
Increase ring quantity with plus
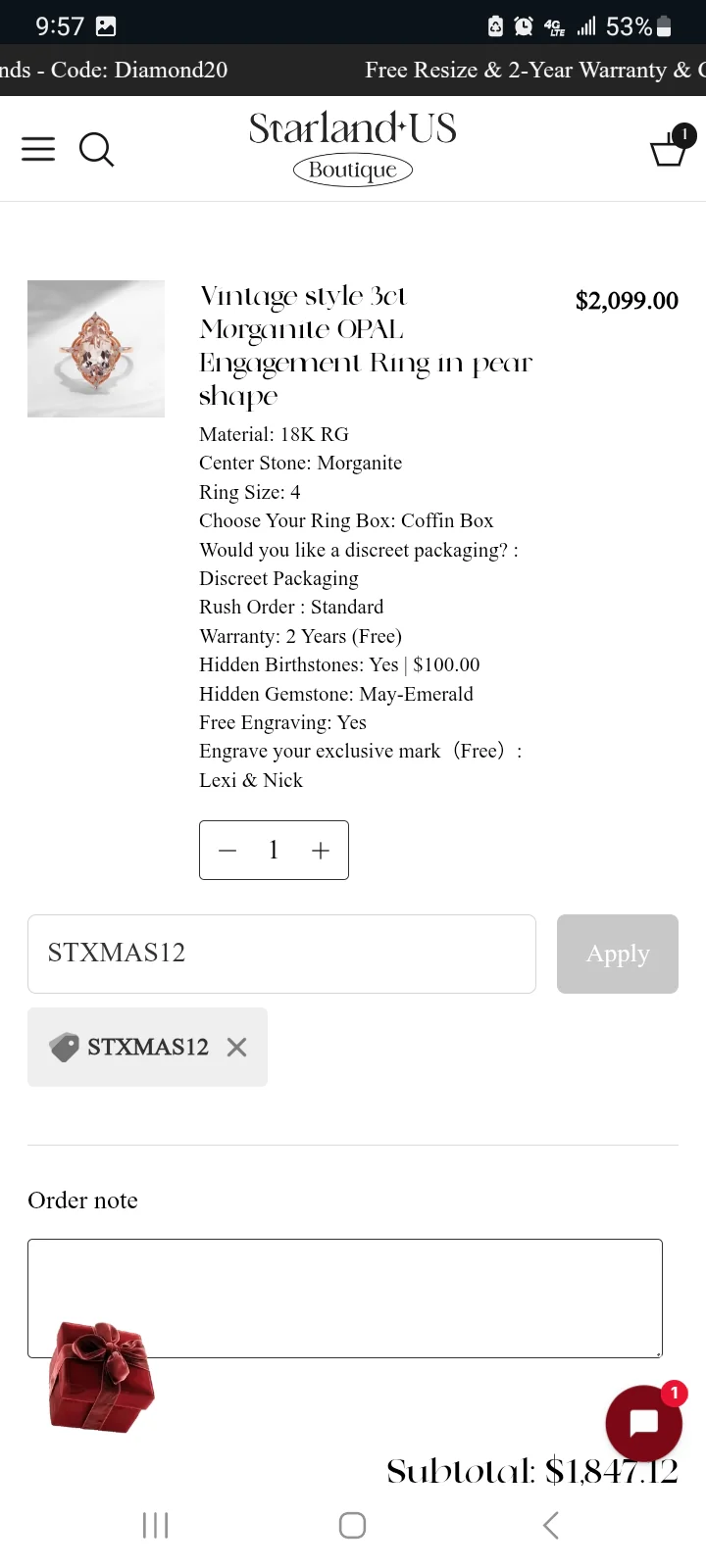tap(321, 851)
